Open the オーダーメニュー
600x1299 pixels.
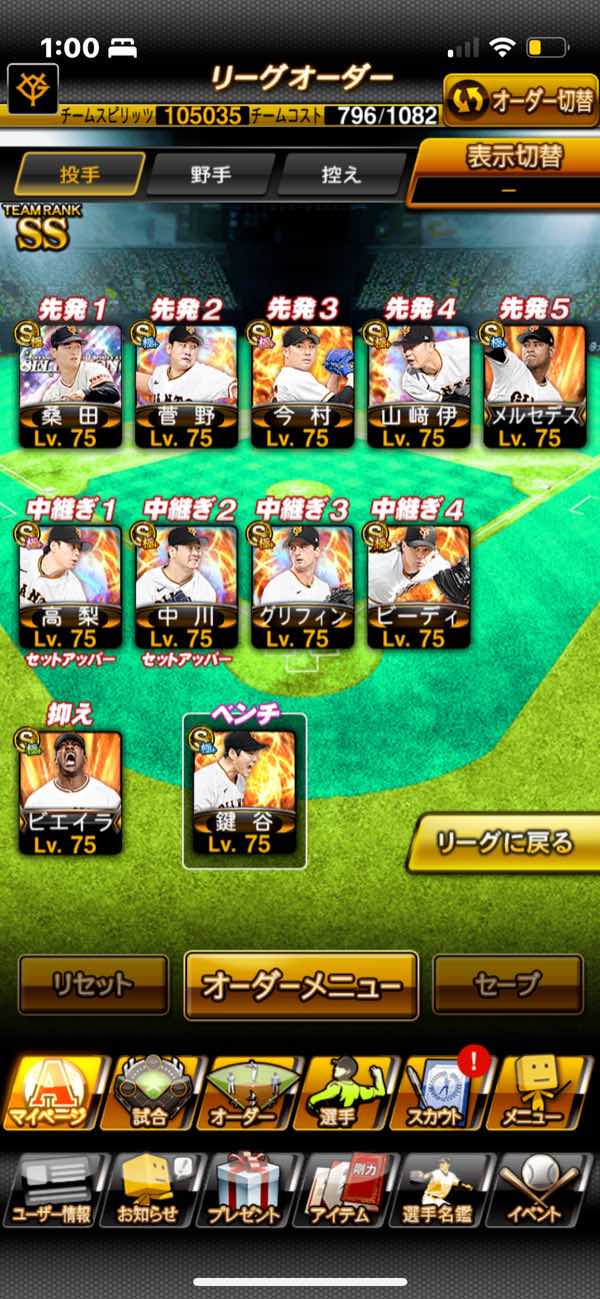[x=301, y=985]
